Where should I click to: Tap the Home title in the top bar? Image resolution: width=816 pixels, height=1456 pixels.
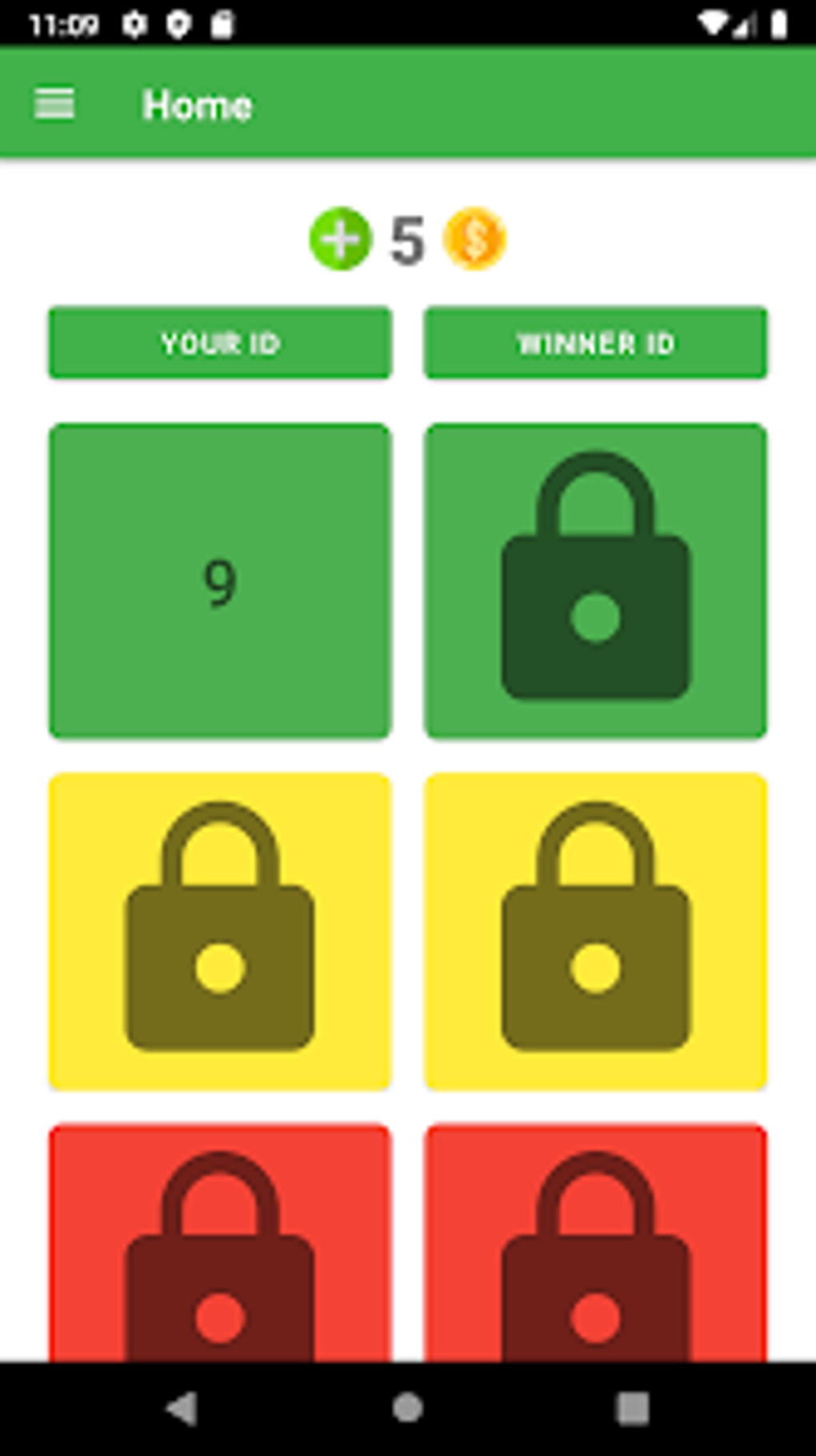197,104
